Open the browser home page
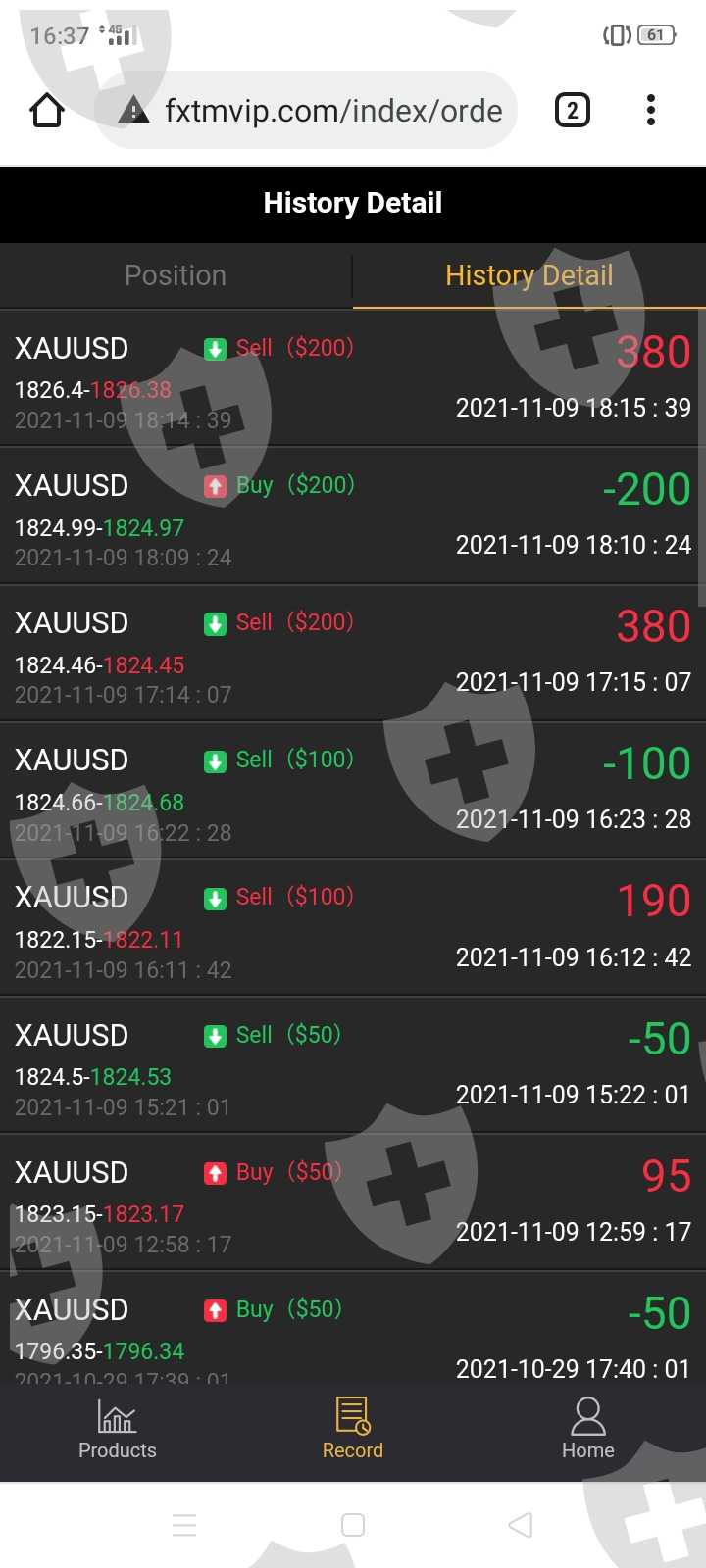Image resolution: width=706 pixels, height=1568 pixels. point(47,111)
